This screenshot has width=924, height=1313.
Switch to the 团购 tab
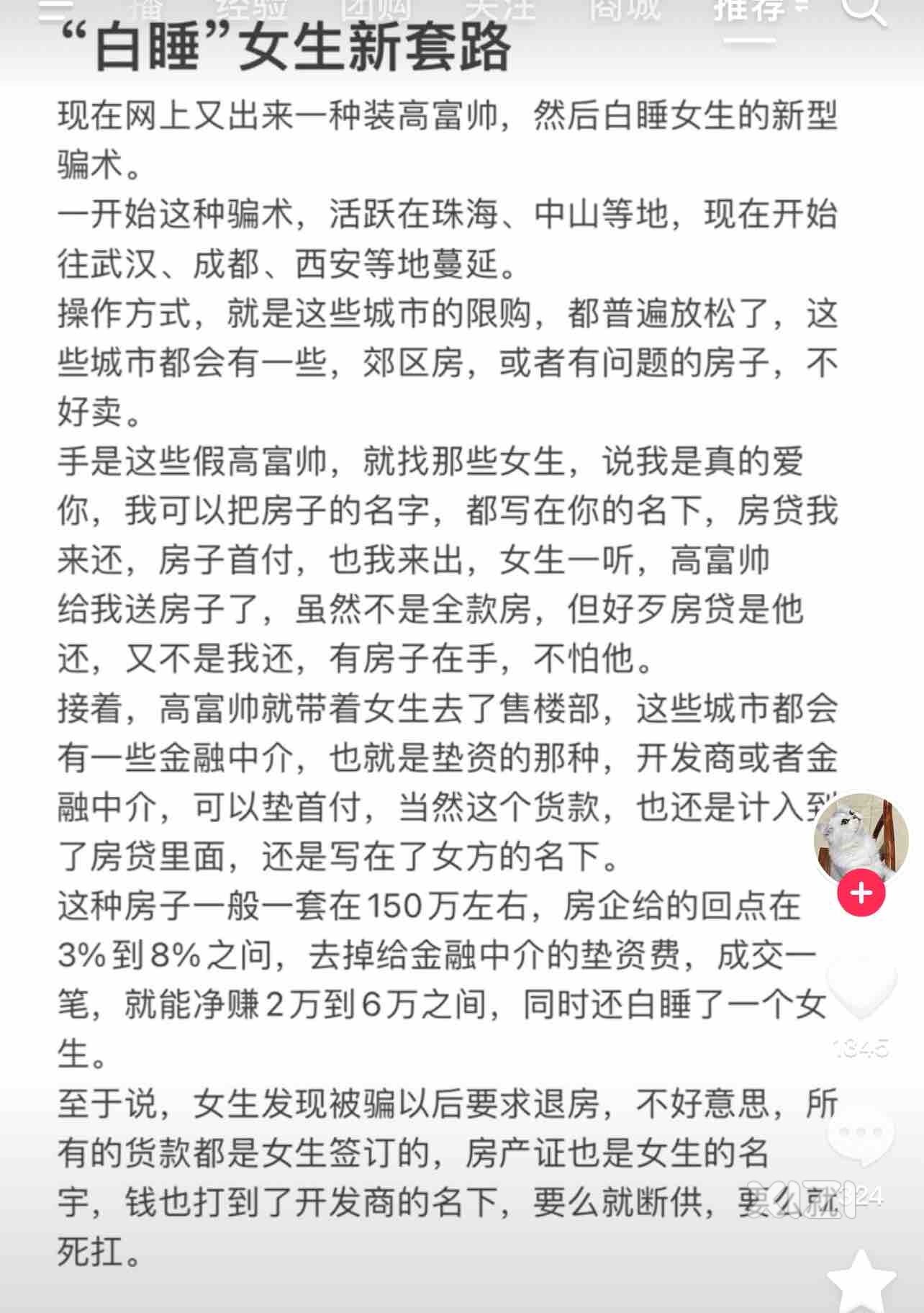coord(374,10)
